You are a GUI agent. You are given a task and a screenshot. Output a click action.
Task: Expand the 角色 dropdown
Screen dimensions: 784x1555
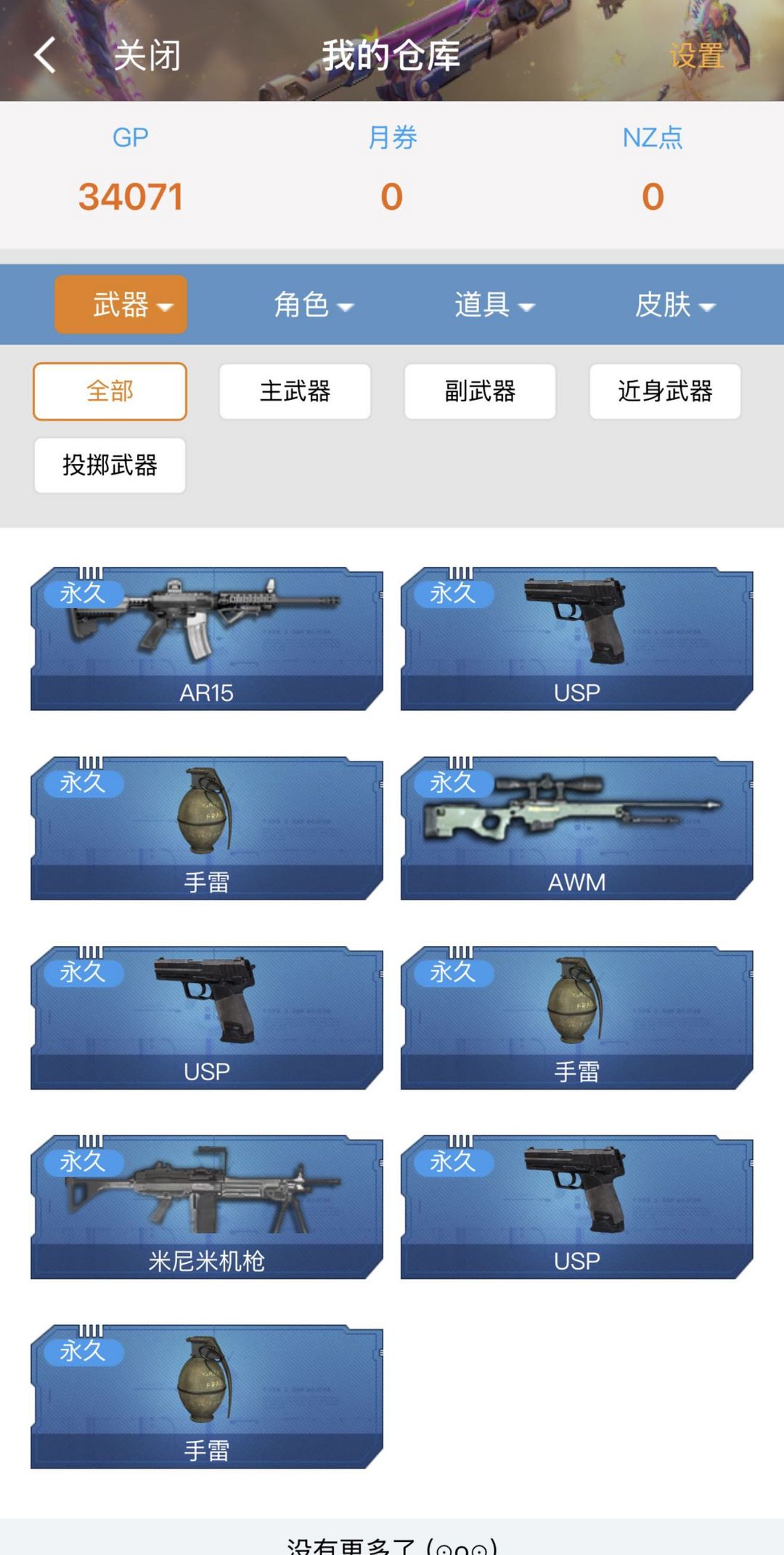pos(314,305)
